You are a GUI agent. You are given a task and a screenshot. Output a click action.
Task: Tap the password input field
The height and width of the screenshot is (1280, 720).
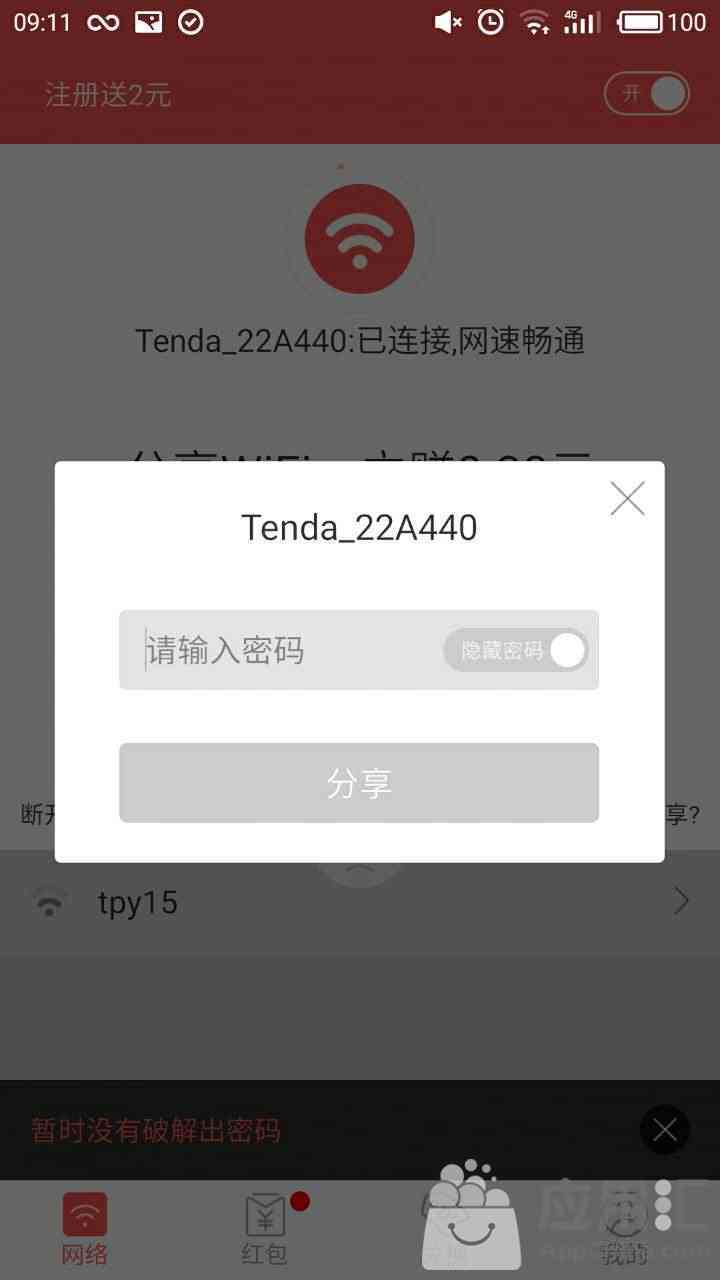click(290, 650)
